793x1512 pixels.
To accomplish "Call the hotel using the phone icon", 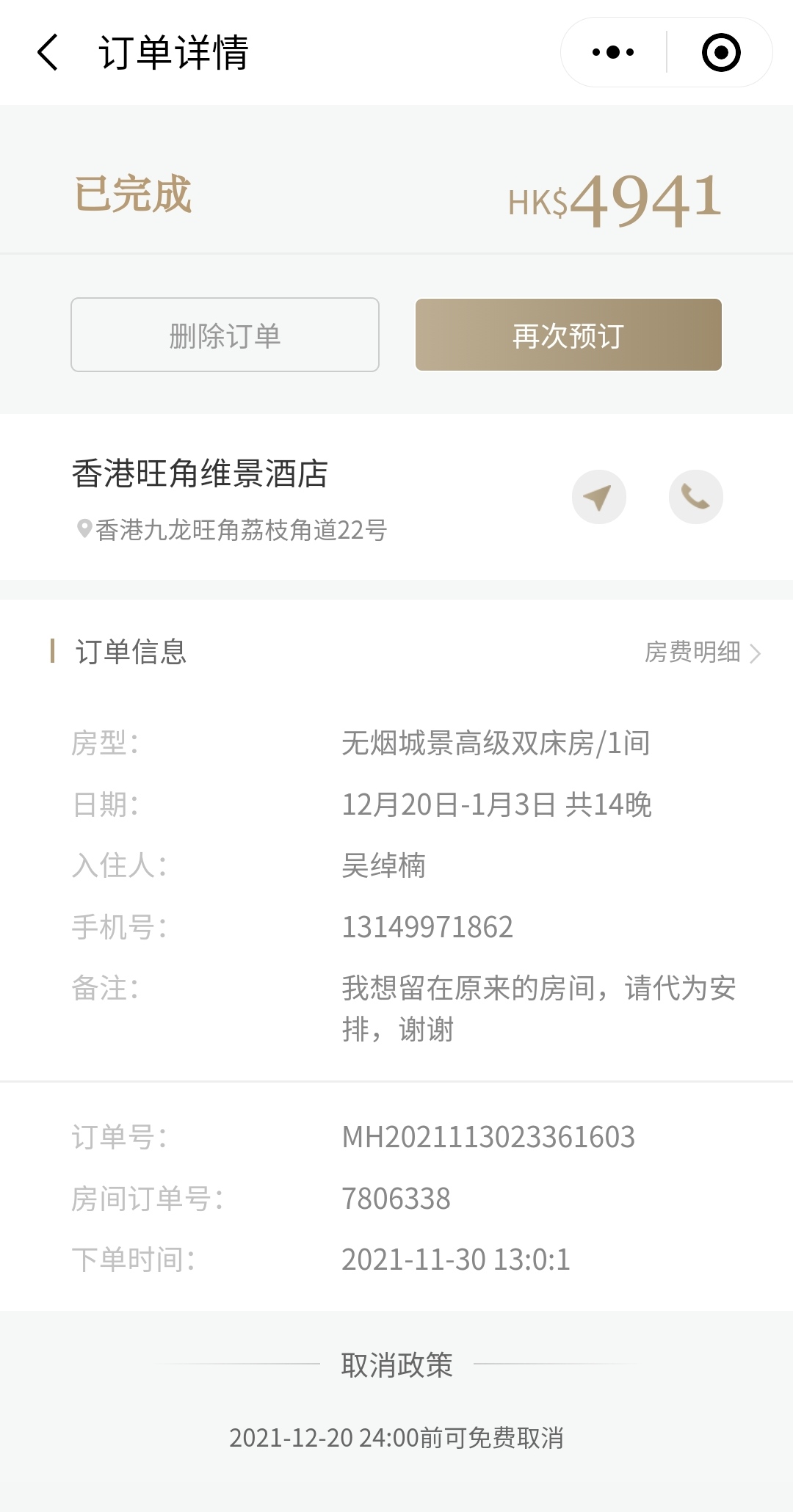I will [695, 497].
